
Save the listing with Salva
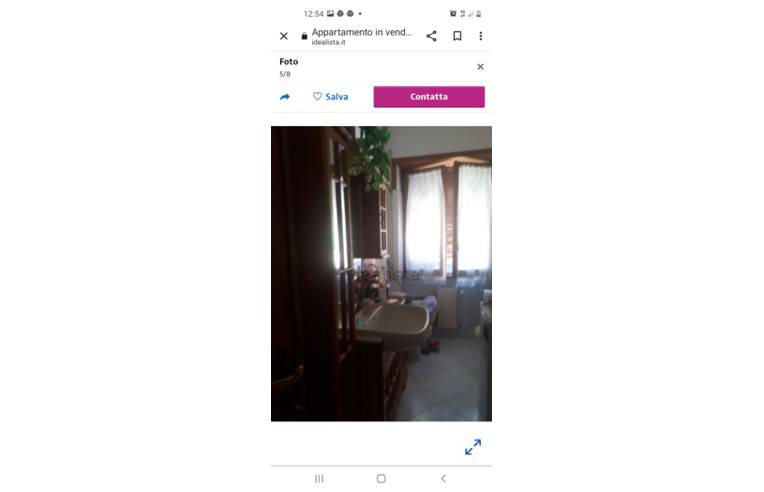pyautogui.click(x=331, y=97)
